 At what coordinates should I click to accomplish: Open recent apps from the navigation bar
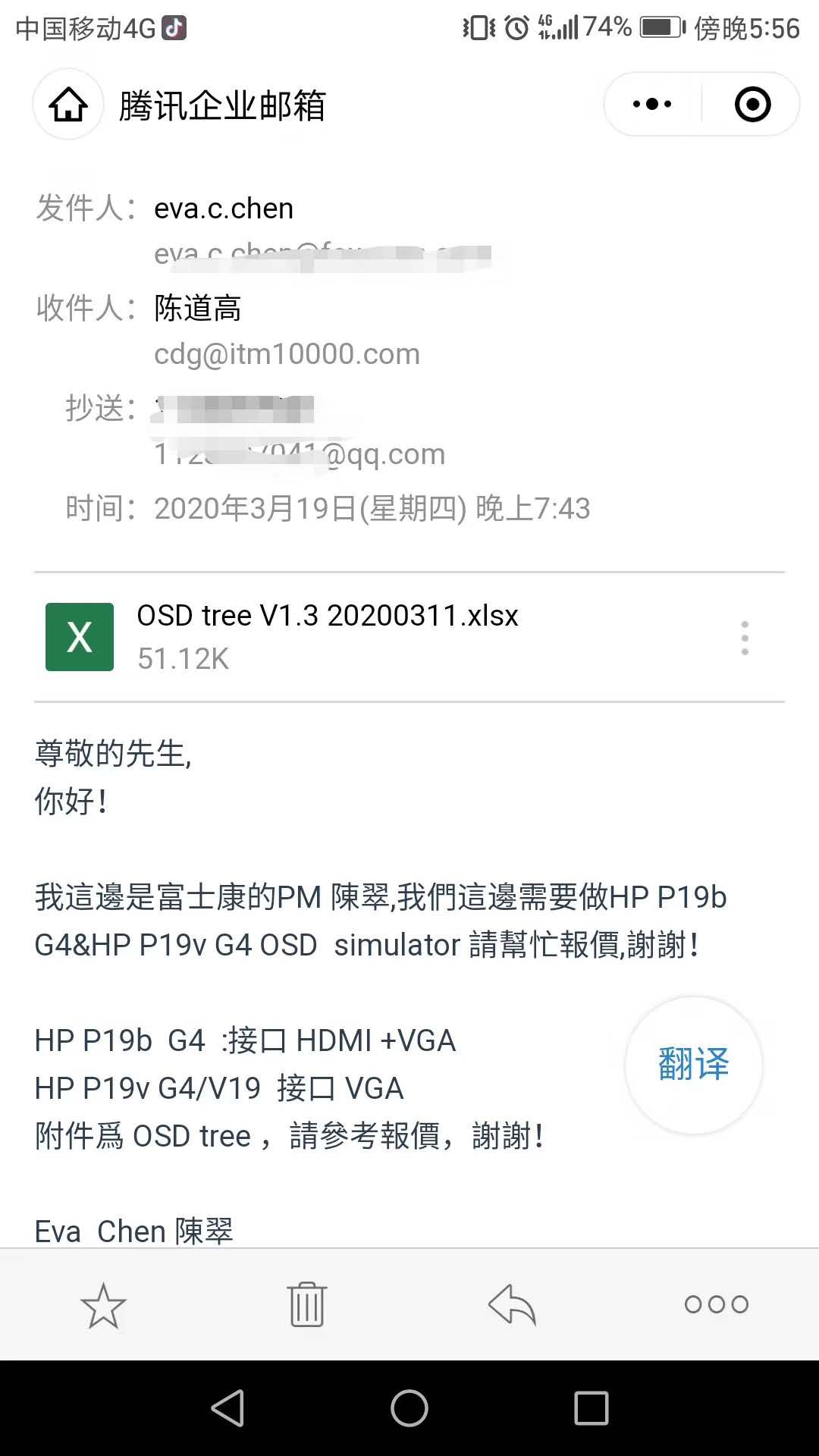(591, 1408)
